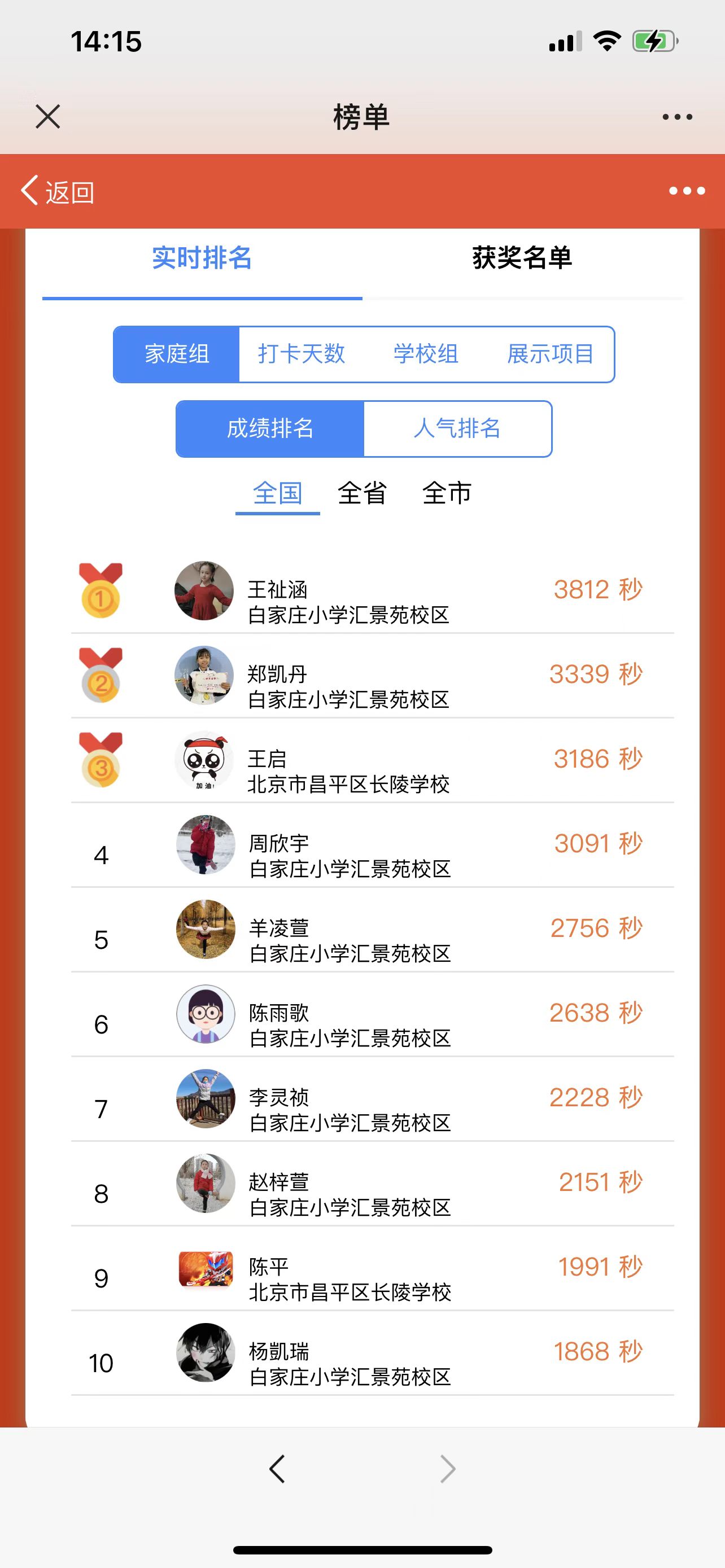Filter the ranking by 全省

pyautogui.click(x=362, y=493)
